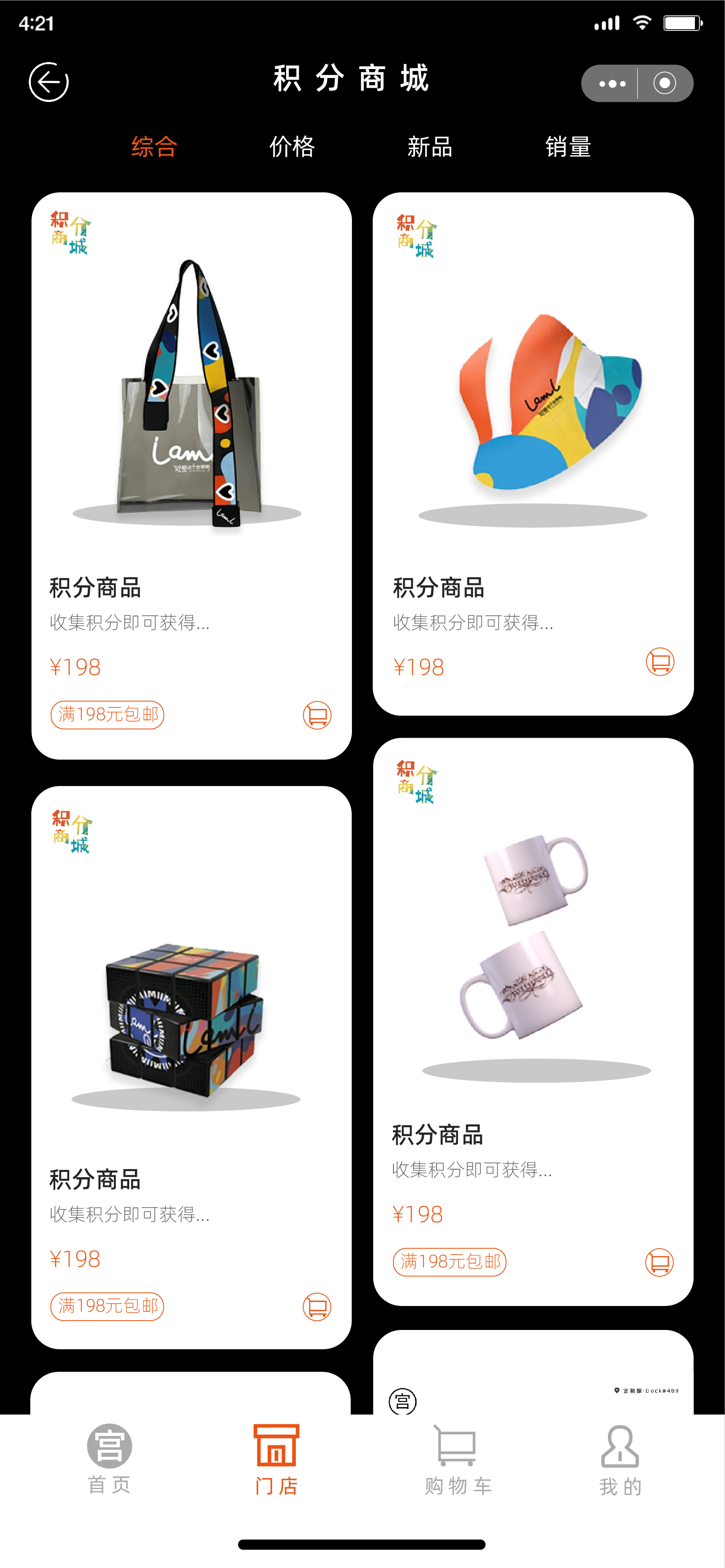The width and height of the screenshot is (725, 1568).
Task: Open the 我的 profile tab
Action: click(x=620, y=1460)
